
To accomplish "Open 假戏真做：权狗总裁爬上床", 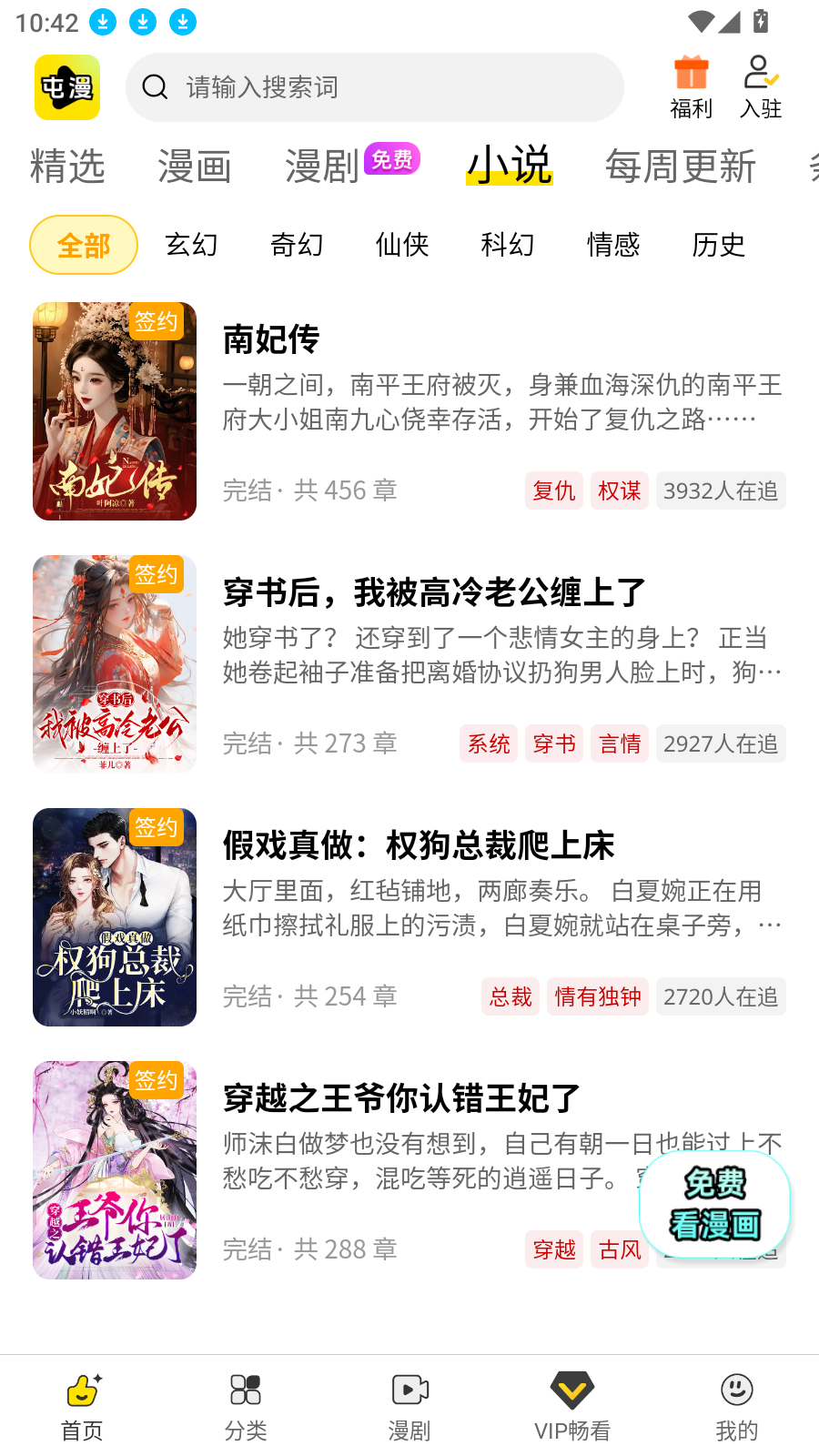I will coord(419,846).
